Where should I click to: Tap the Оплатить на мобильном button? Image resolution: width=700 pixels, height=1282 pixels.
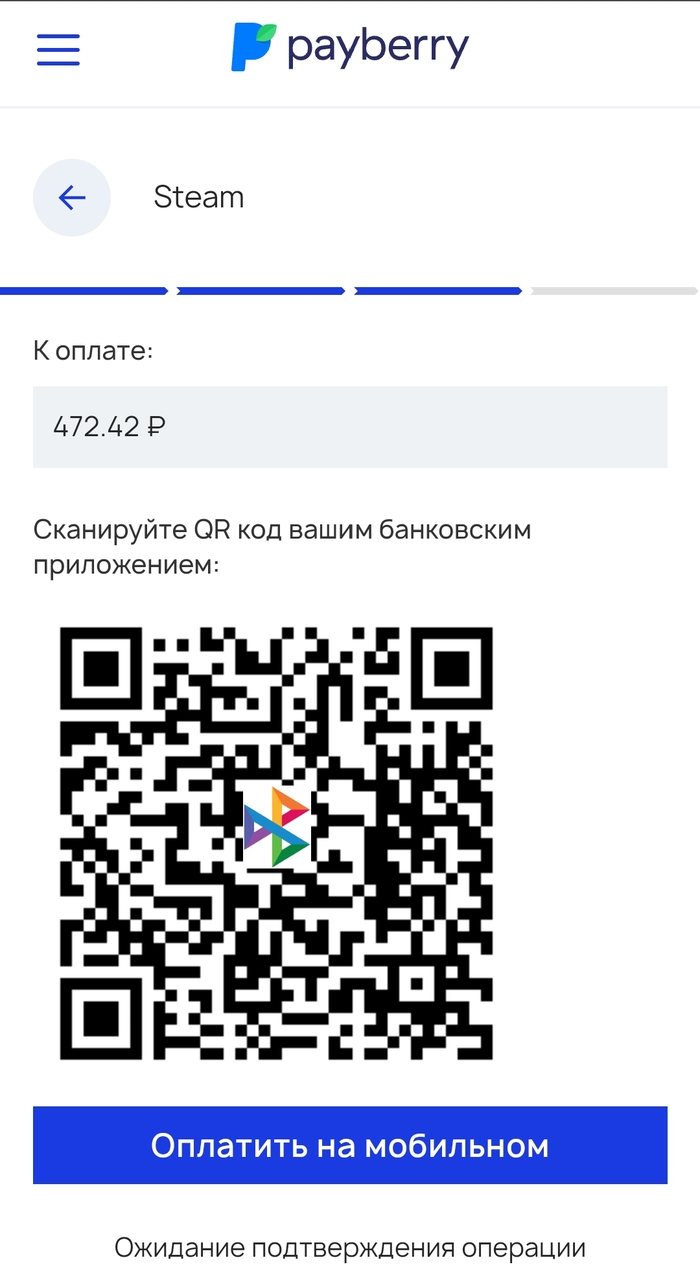(350, 1145)
